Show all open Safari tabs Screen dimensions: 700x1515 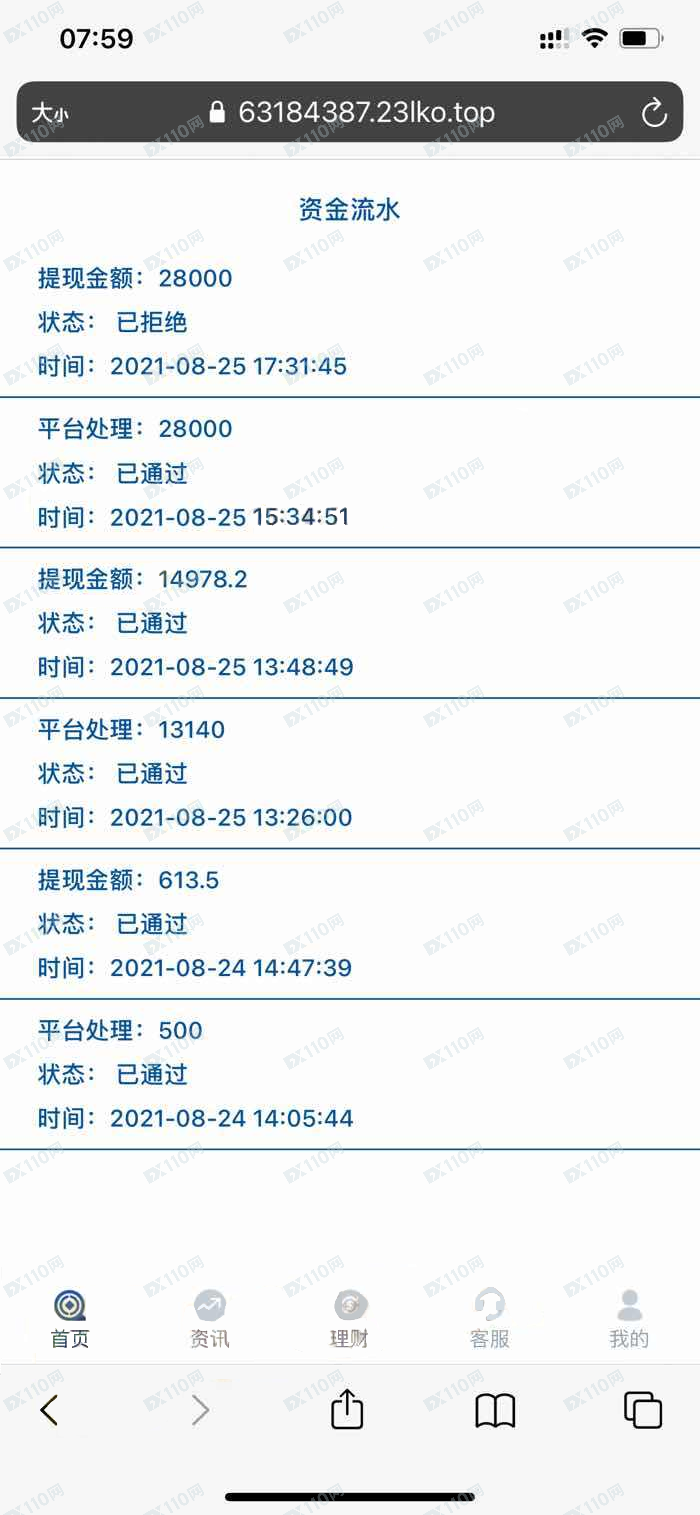[x=643, y=1410]
